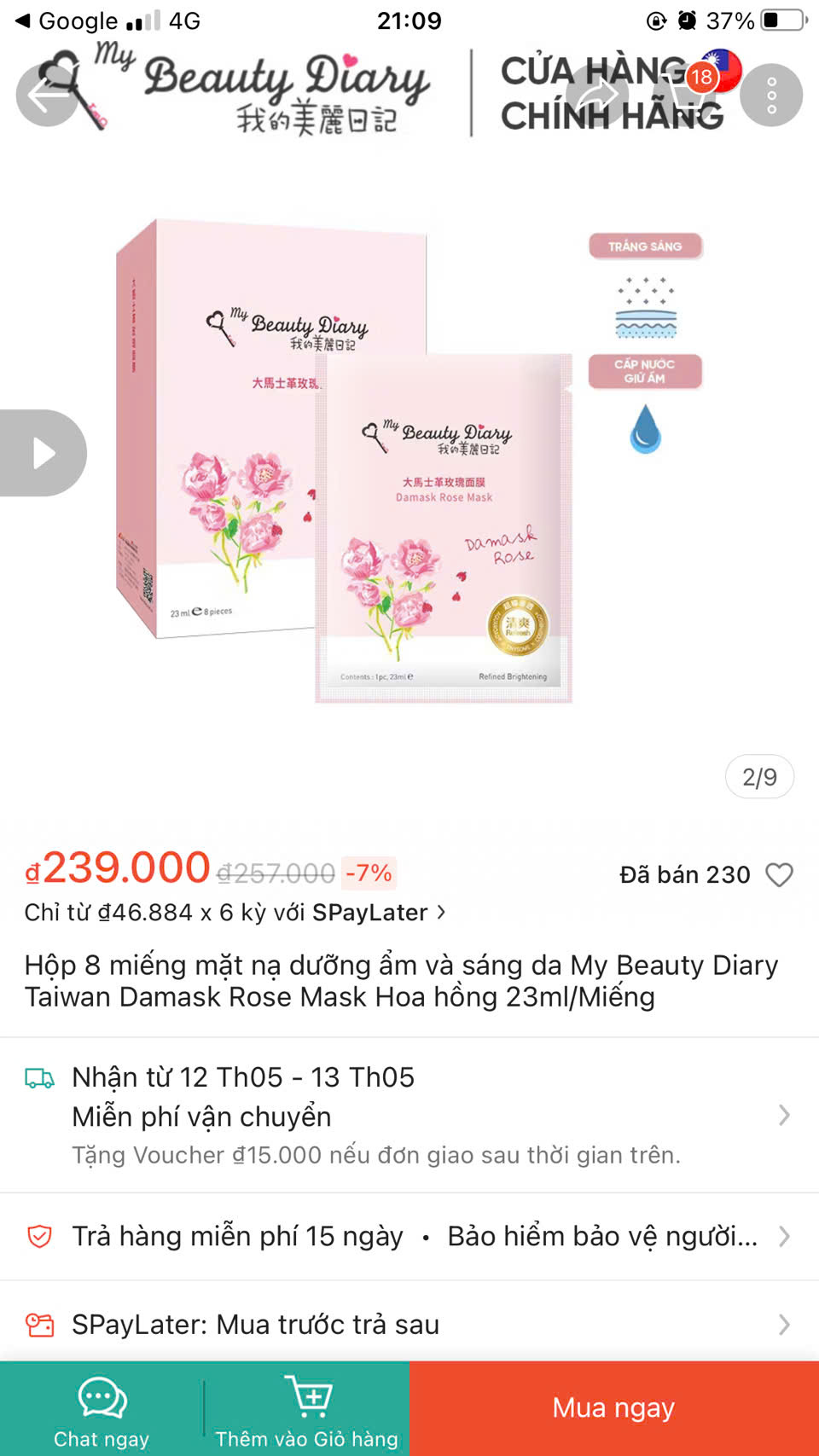Open Trả hàng miễn phí 15 ngày policy
This screenshot has height=1456, width=819.
click(x=237, y=1236)
